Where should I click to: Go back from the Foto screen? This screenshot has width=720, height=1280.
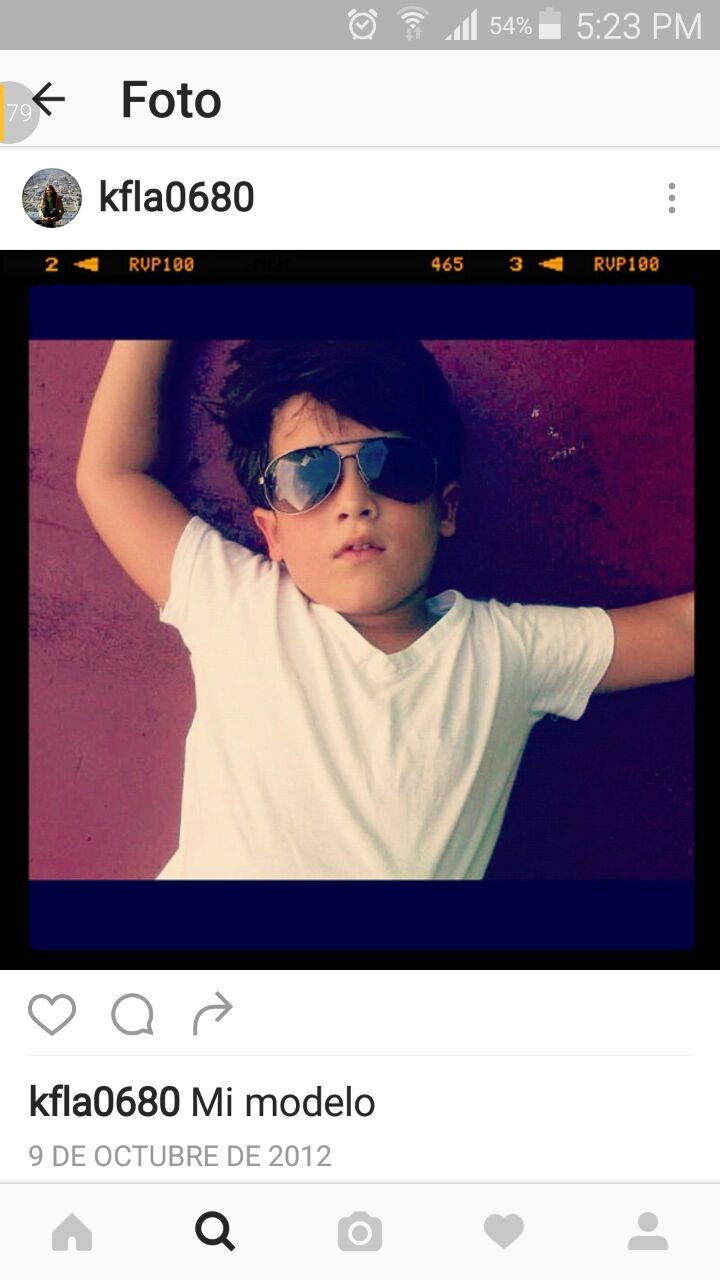pos(50,99)
